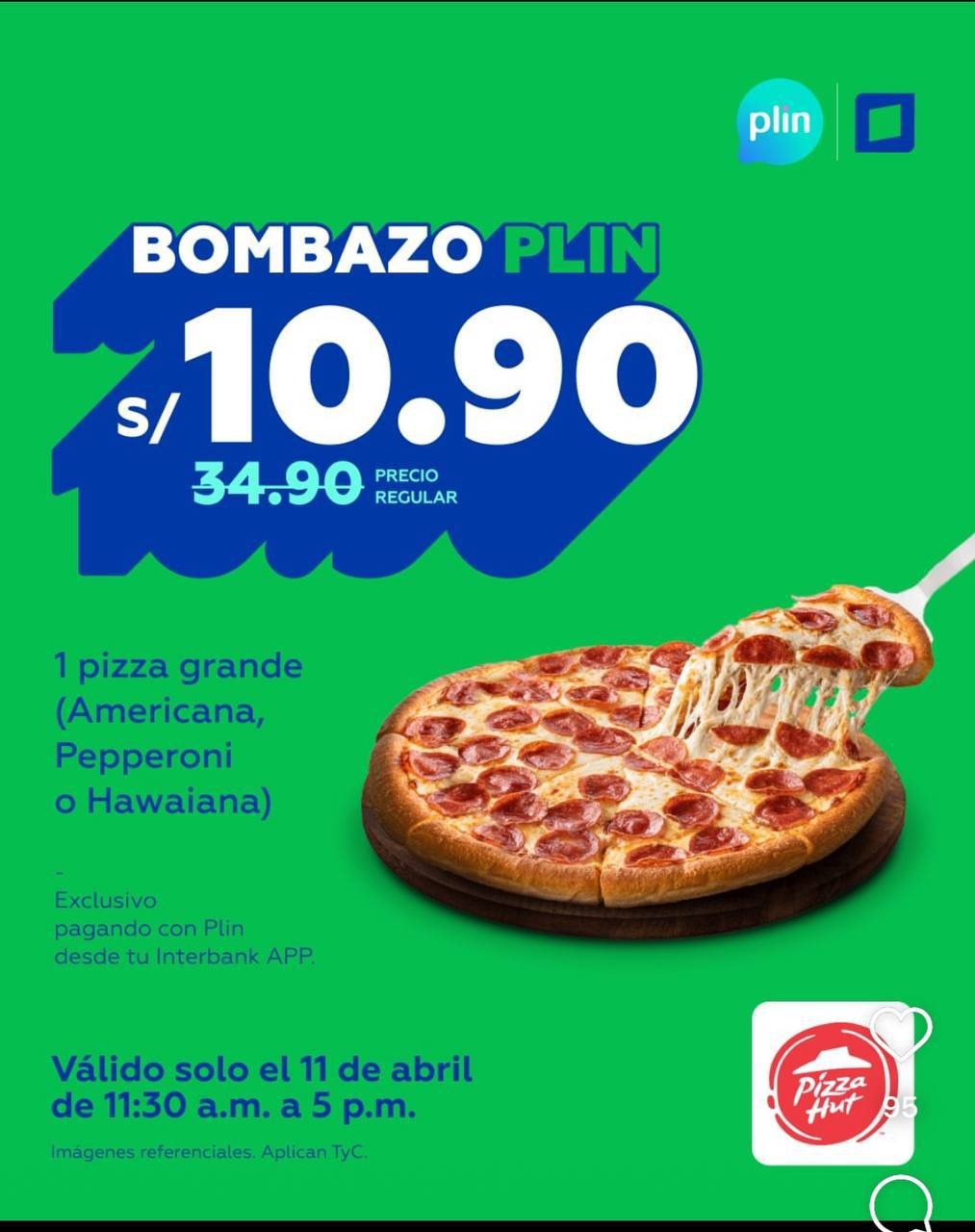Open the comments bubble icon
Screen dimensions: 975x1232
tap(902, 1202)
